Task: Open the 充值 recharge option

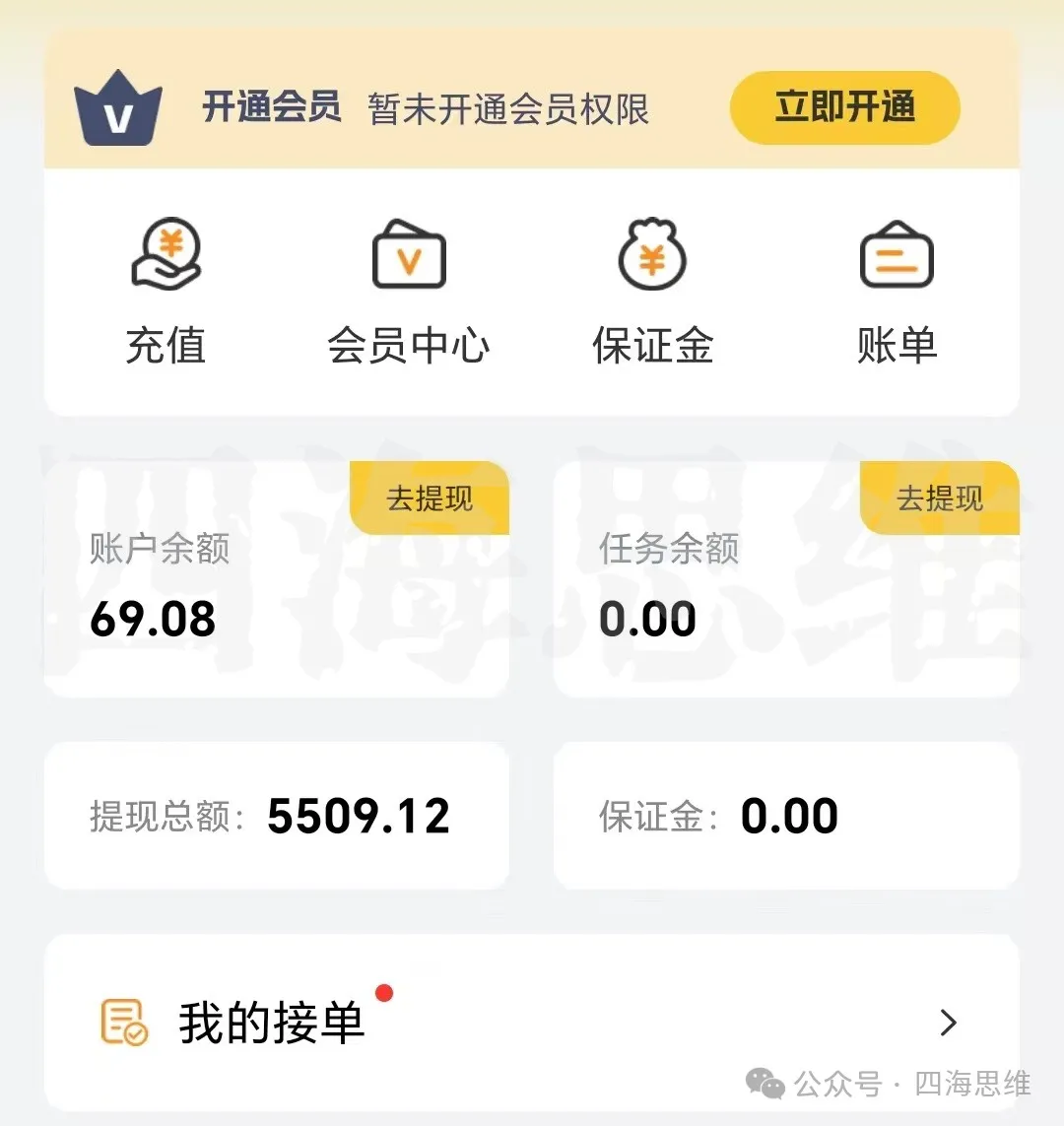Action: point(166,293)
